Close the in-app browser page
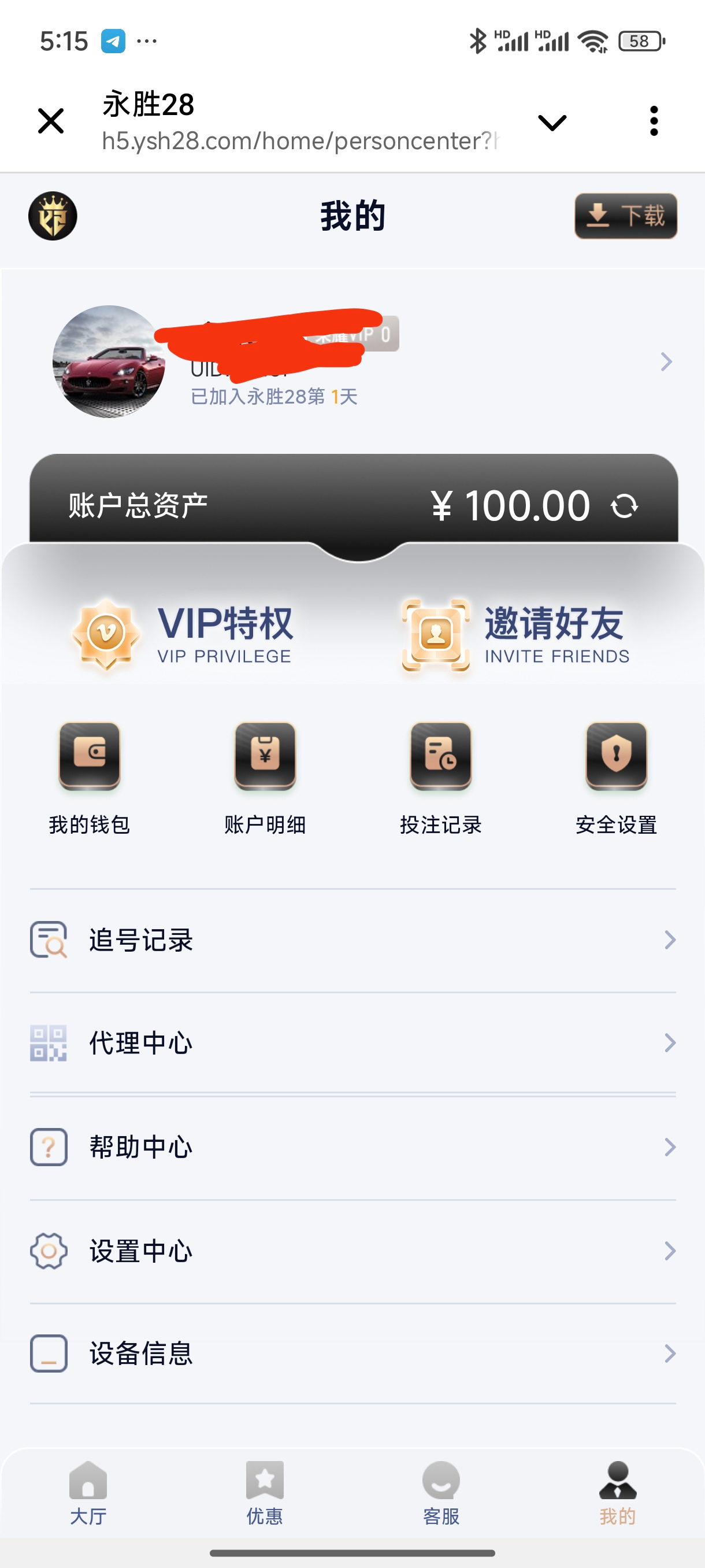The height and width of the screenshot is (1568, 705). tap(50, 120)
